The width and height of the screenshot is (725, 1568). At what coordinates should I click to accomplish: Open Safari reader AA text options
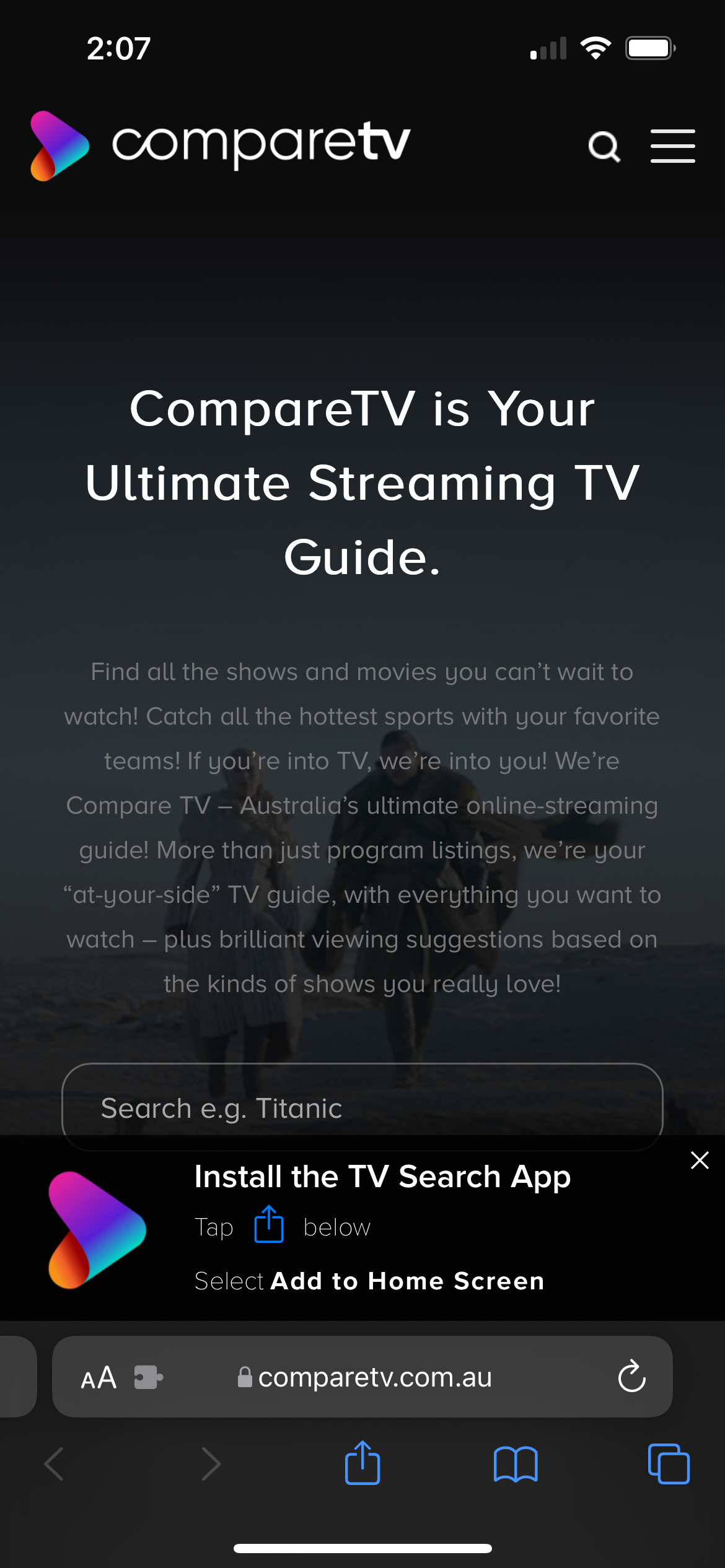point(99,1378)
